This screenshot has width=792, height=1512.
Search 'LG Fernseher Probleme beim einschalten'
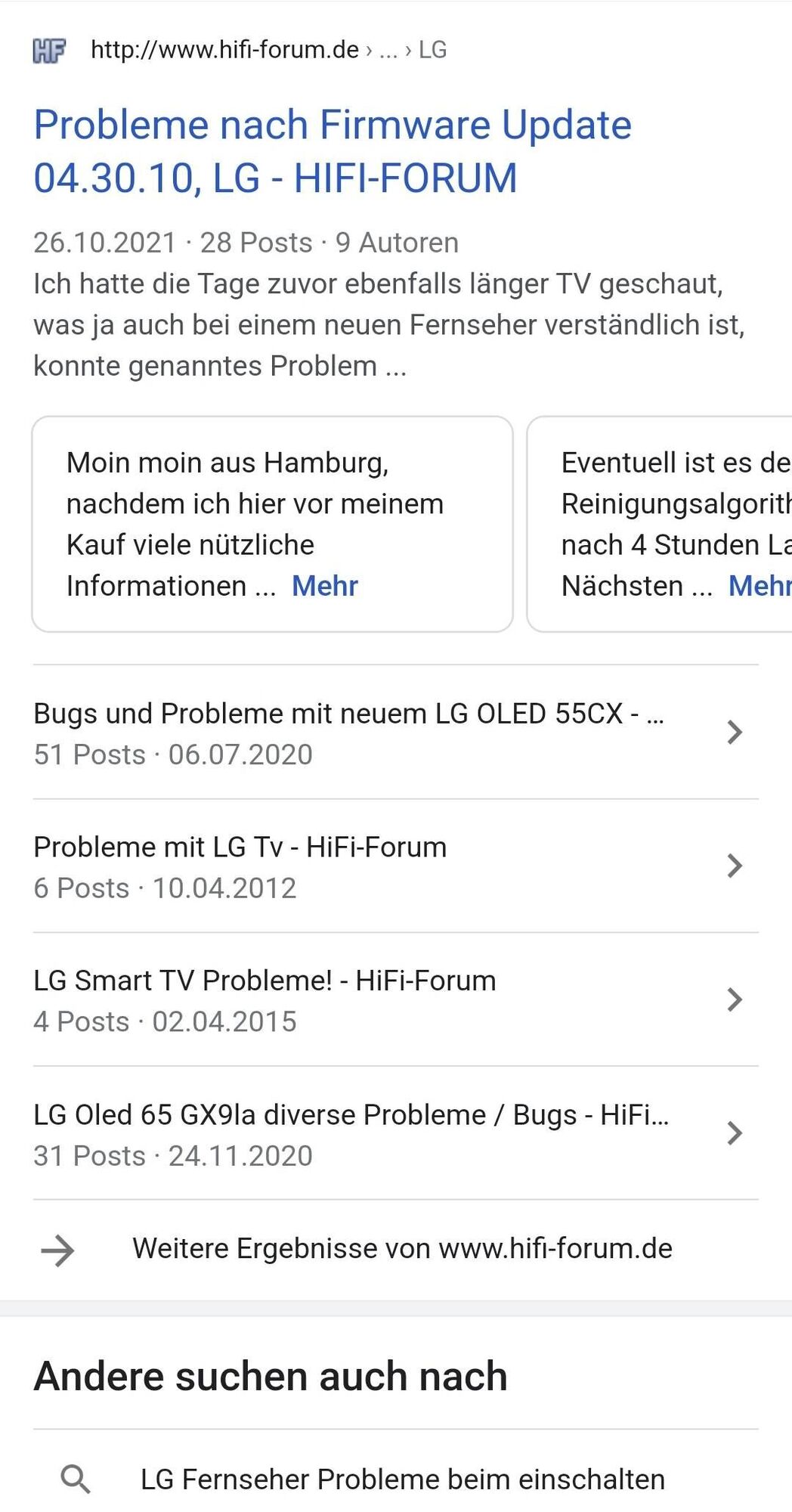pyautogui.click(x=402, y=1479)
